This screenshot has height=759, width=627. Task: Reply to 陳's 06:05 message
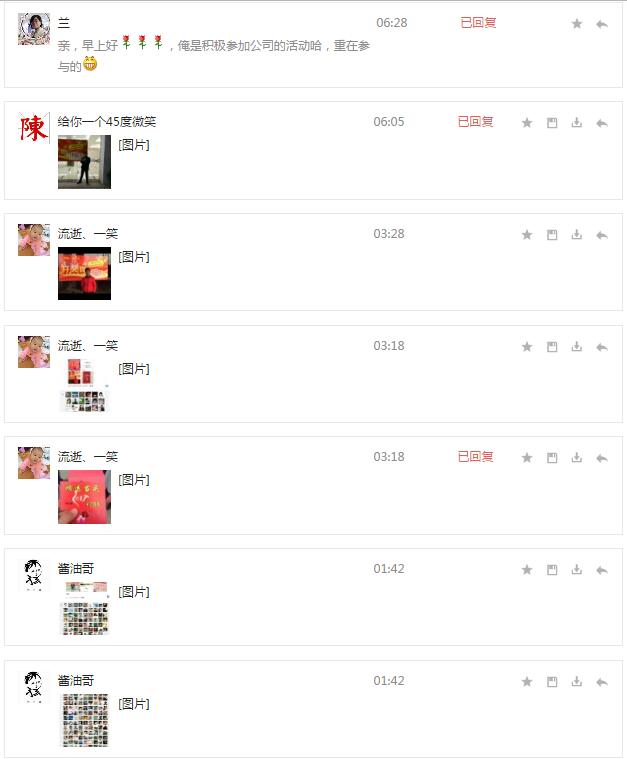pyautogui.click(x=602, y=123)
